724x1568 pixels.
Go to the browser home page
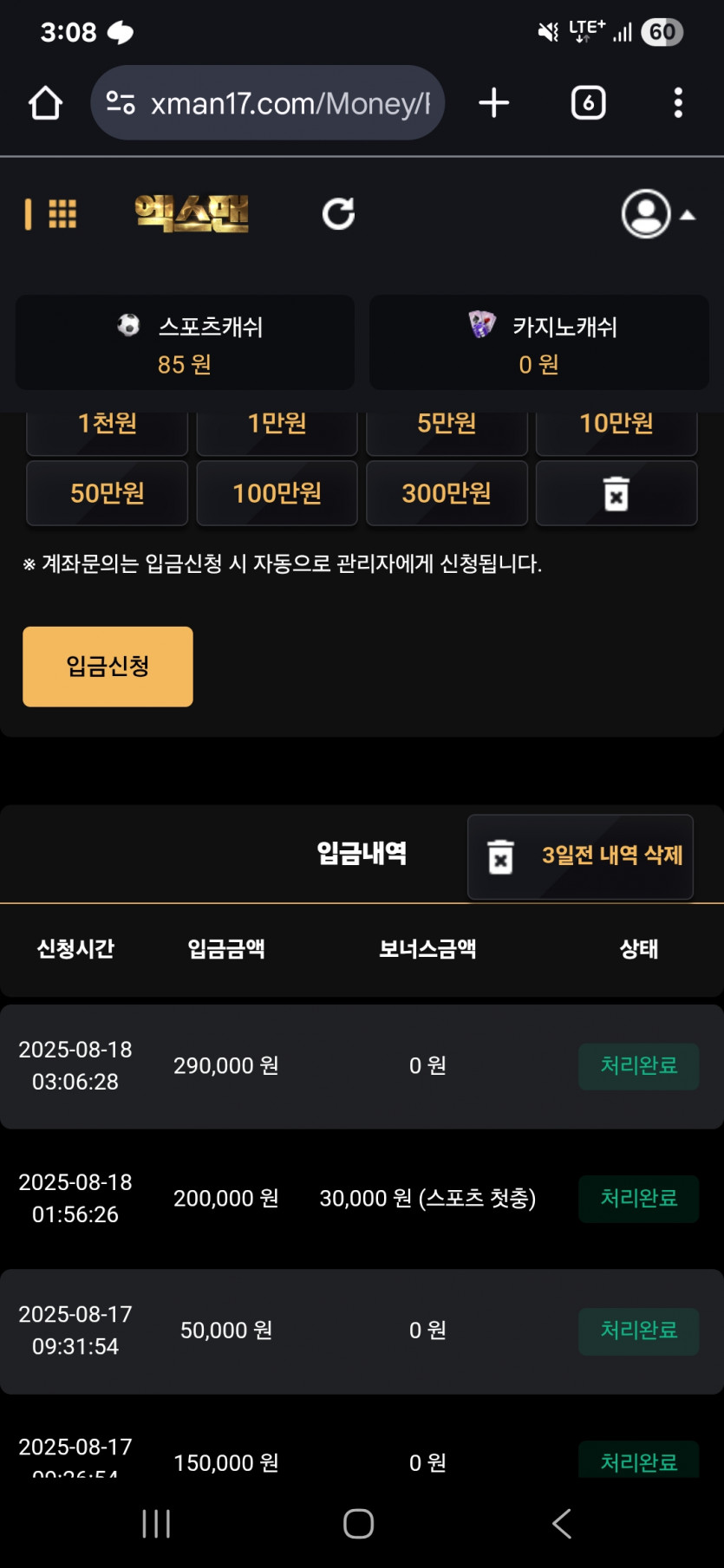pos(45,103)
